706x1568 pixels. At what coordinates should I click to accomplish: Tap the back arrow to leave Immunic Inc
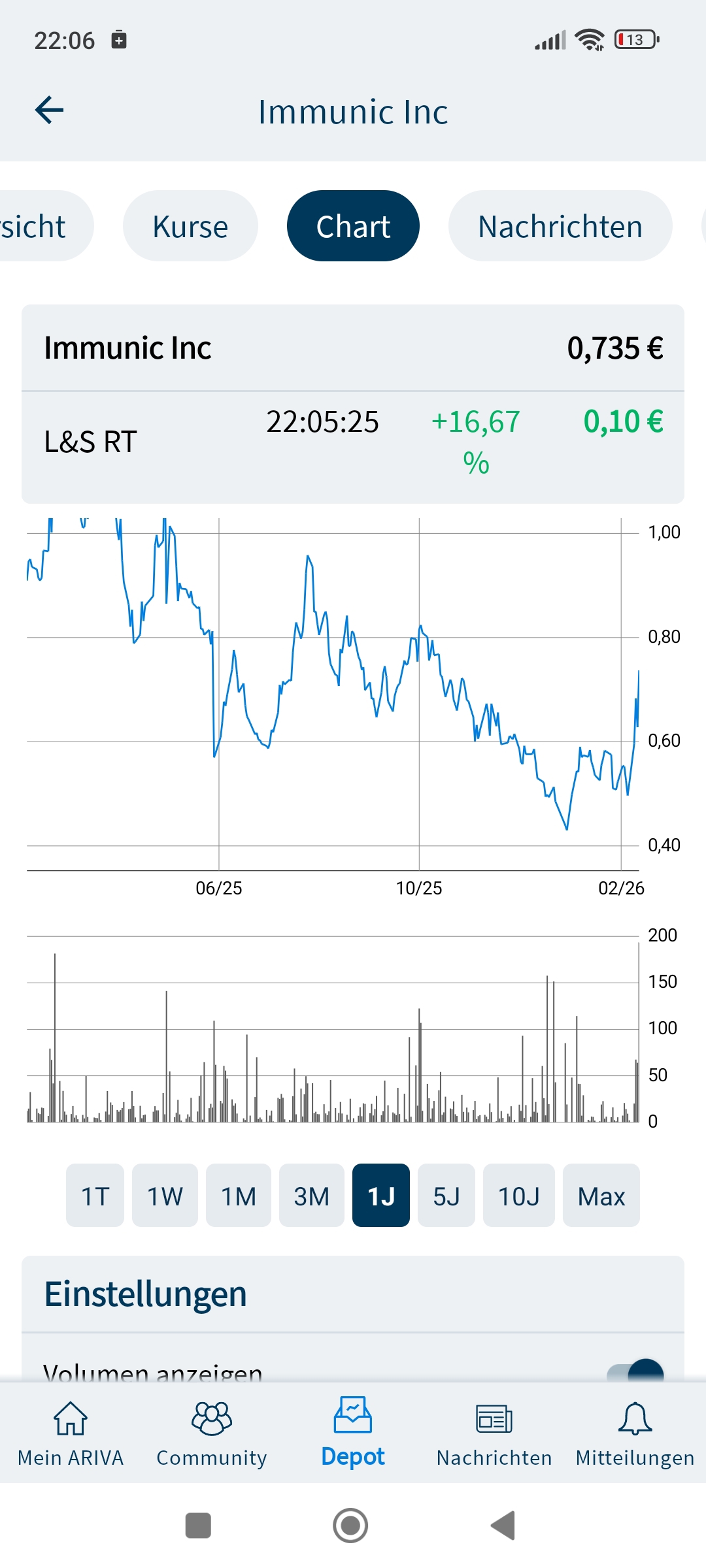pyautogui.click(x=50, y=110)
